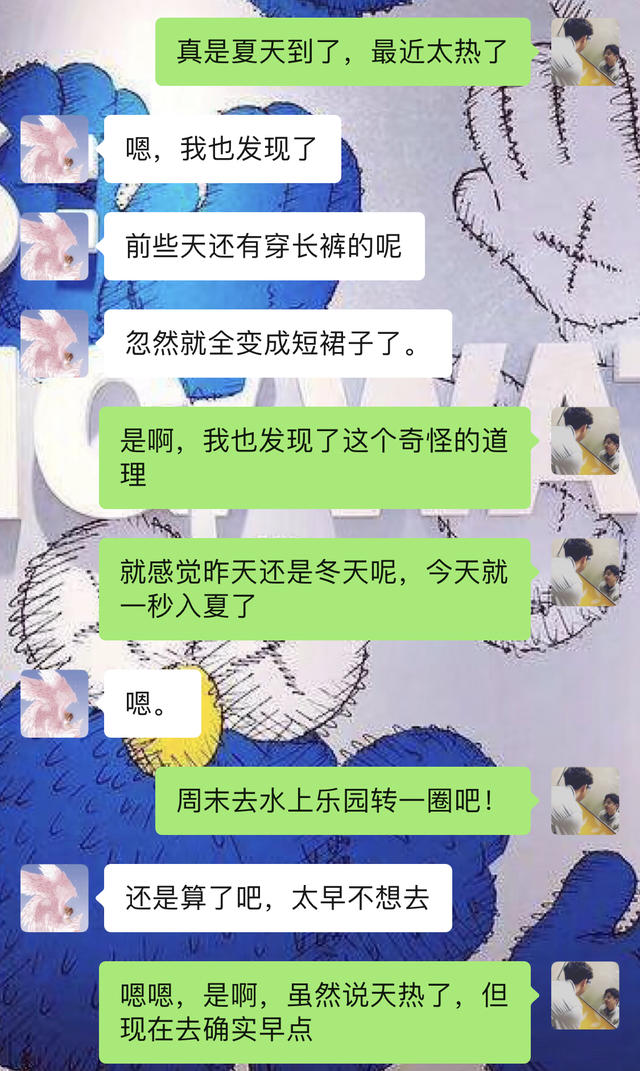Tap contact's avatar next to "嗯,我也发现了"
The image size is (640, 1071).
(54, 149)
